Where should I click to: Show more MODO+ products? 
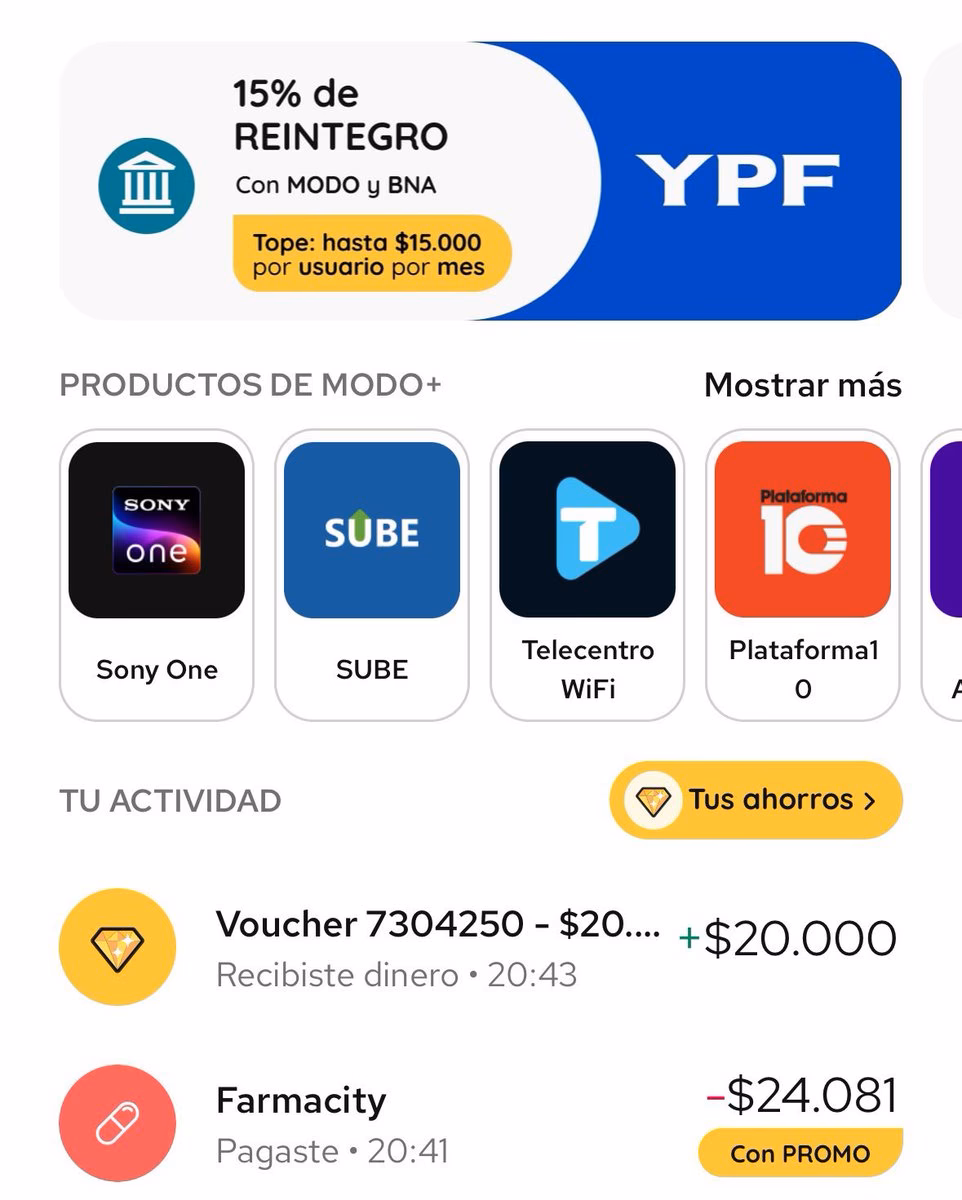[802, 385]
